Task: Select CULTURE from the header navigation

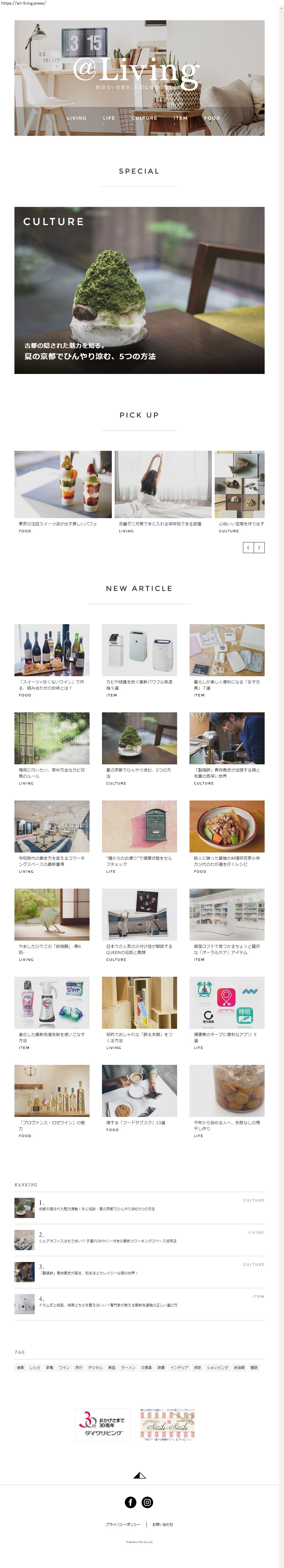Action: [144, 118]
